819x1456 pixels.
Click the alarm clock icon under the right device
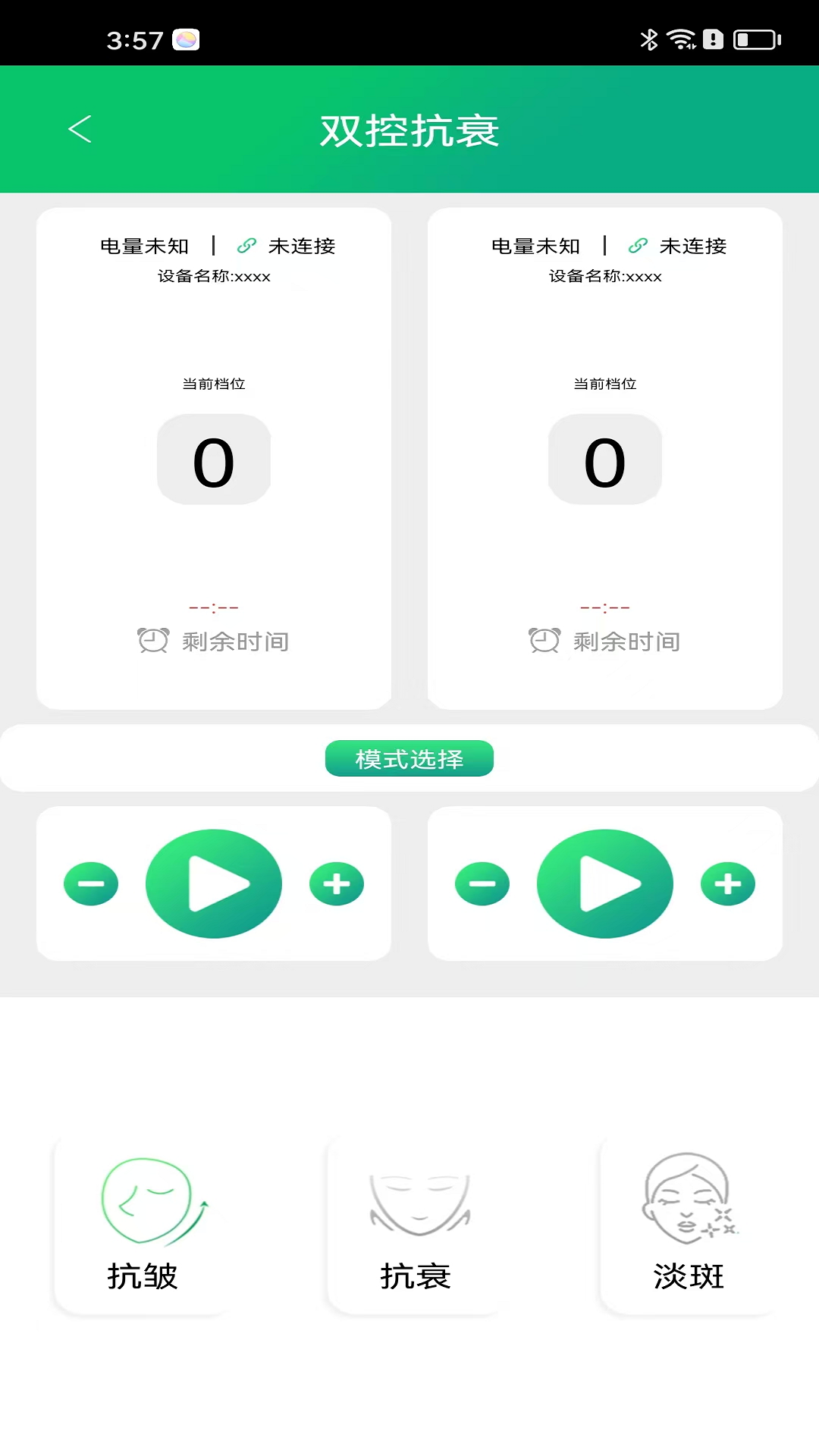click(544, 640)
